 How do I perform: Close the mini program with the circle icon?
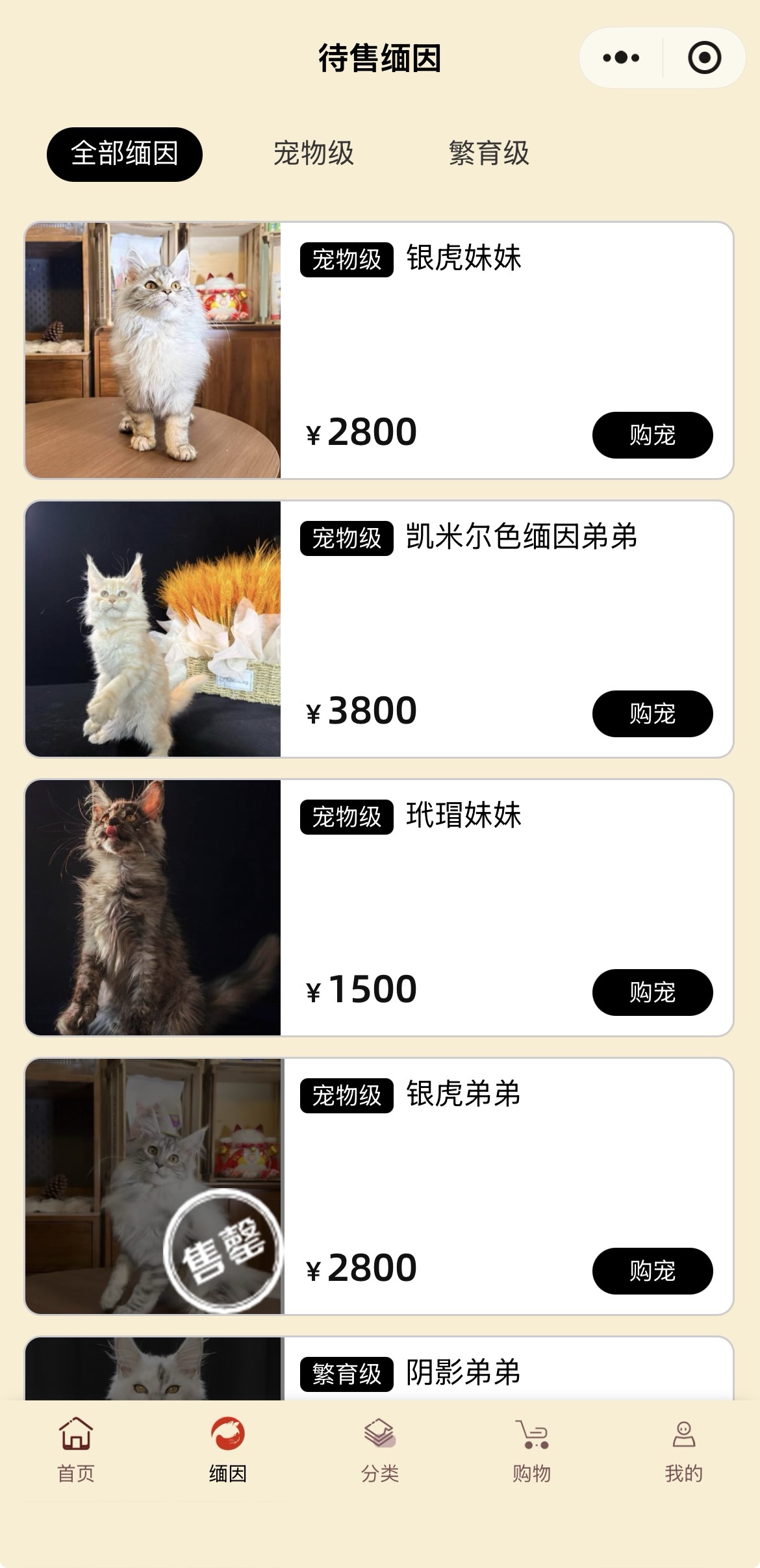point(704,58)
